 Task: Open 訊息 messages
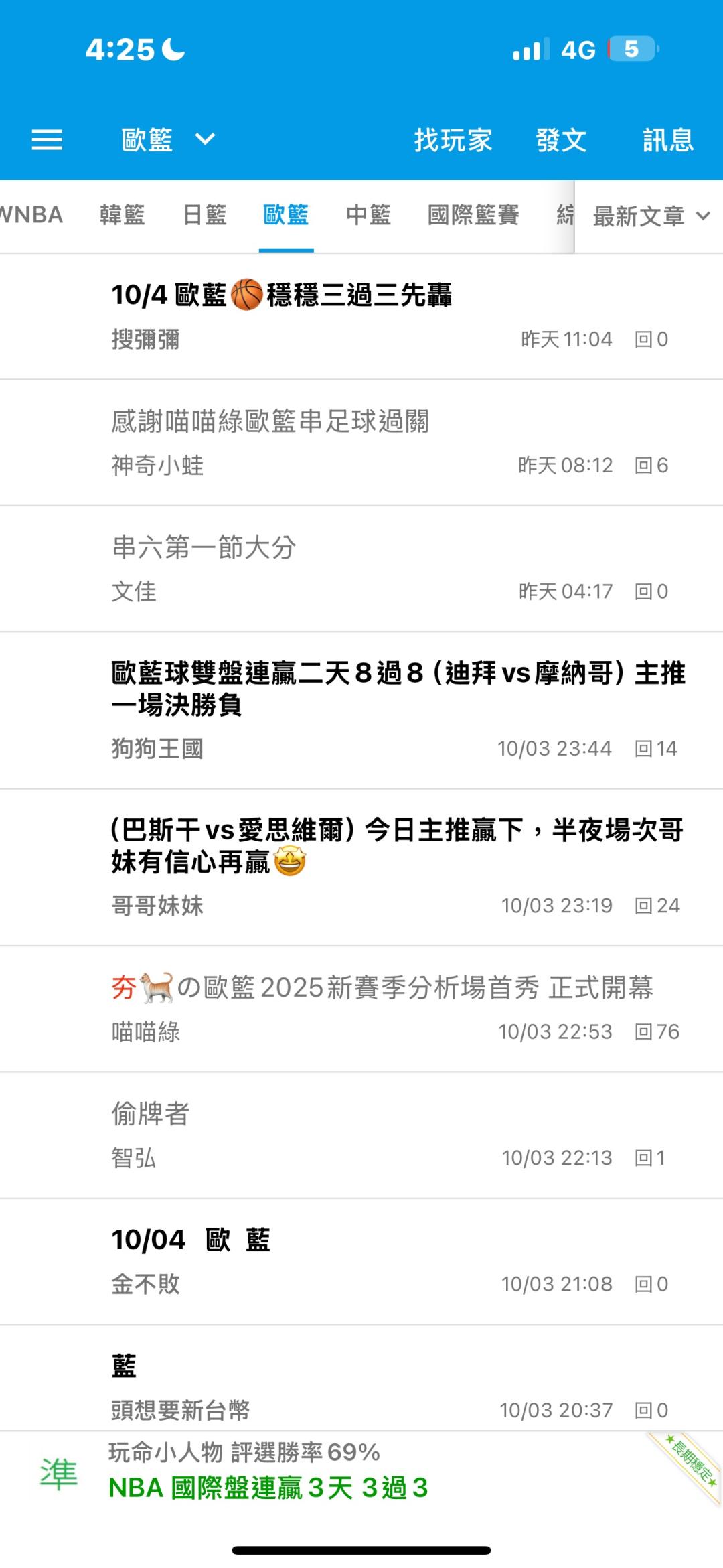[x=668, y=139]
